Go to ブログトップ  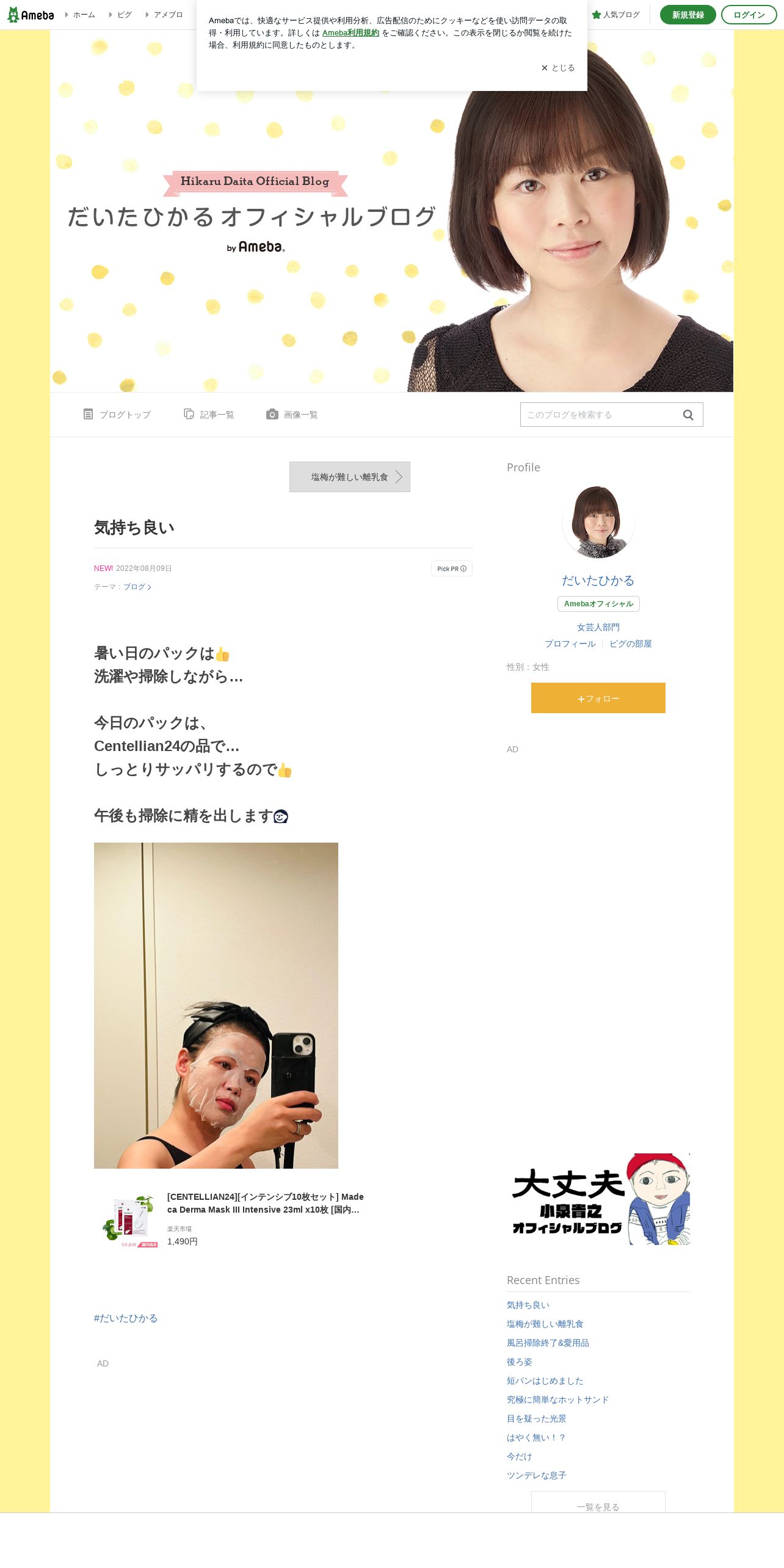[x=117, y=415]
